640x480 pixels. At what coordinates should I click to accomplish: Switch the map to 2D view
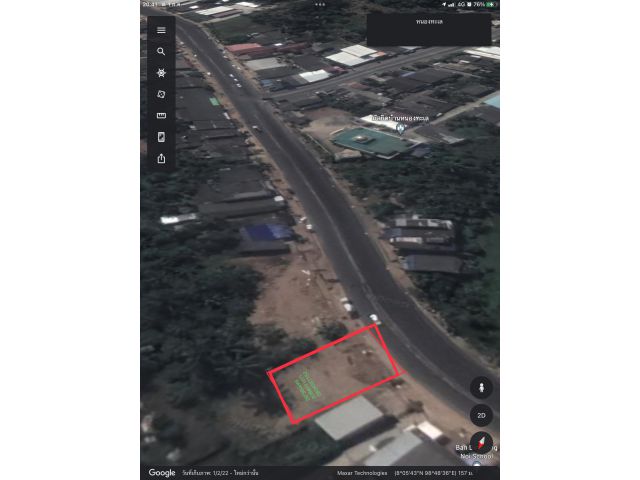click(x=481, y=414)
